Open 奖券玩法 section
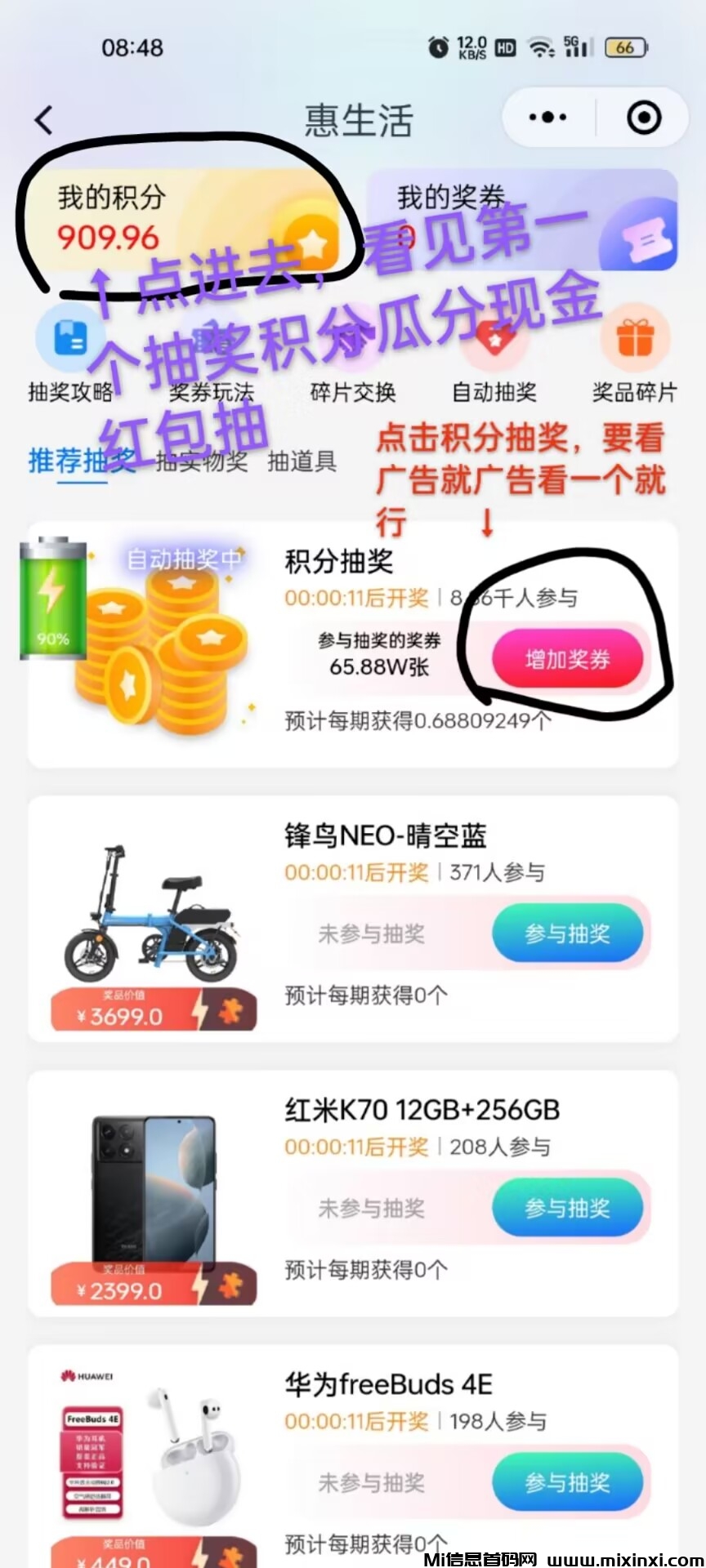The height and width of the screenshot is (1568, 706). pyautogui.click(x=212, y=353)
